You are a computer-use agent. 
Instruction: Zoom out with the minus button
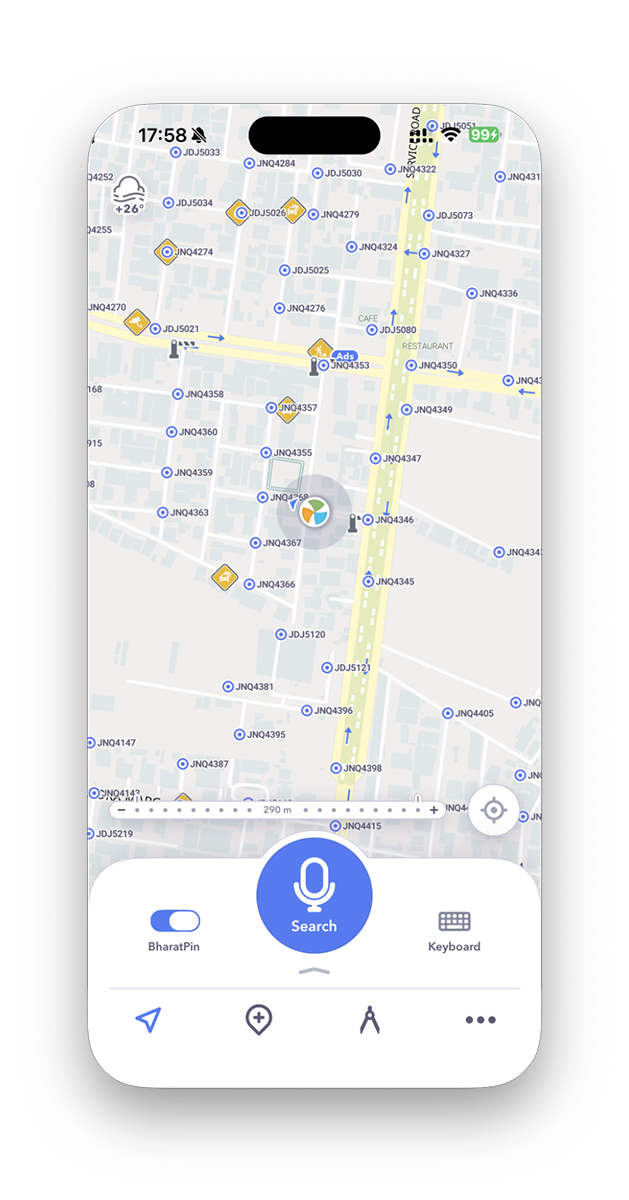pyautogui.click(x=121, y=810)
